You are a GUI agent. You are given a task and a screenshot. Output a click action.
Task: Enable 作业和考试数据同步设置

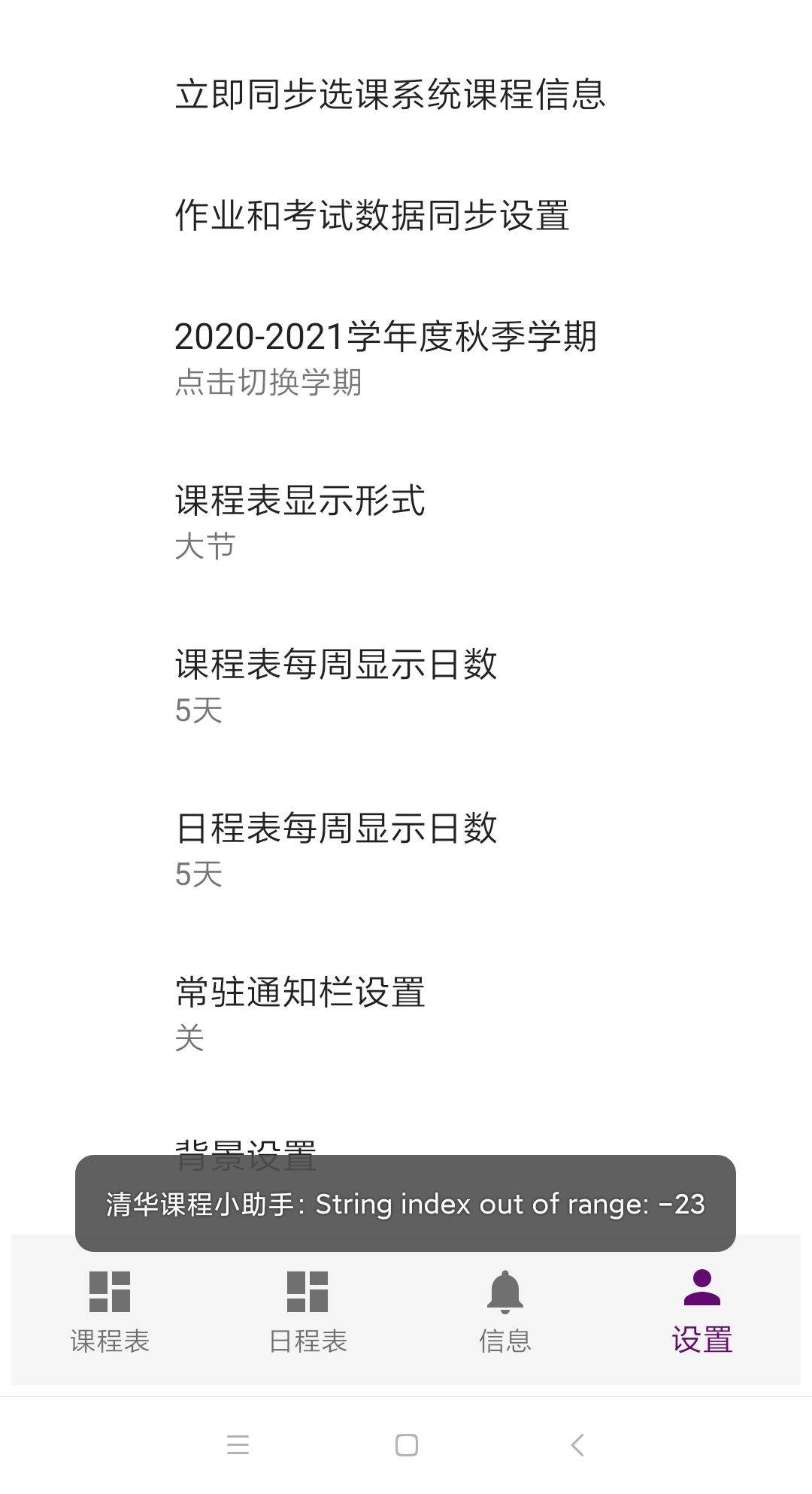point(374,215)
